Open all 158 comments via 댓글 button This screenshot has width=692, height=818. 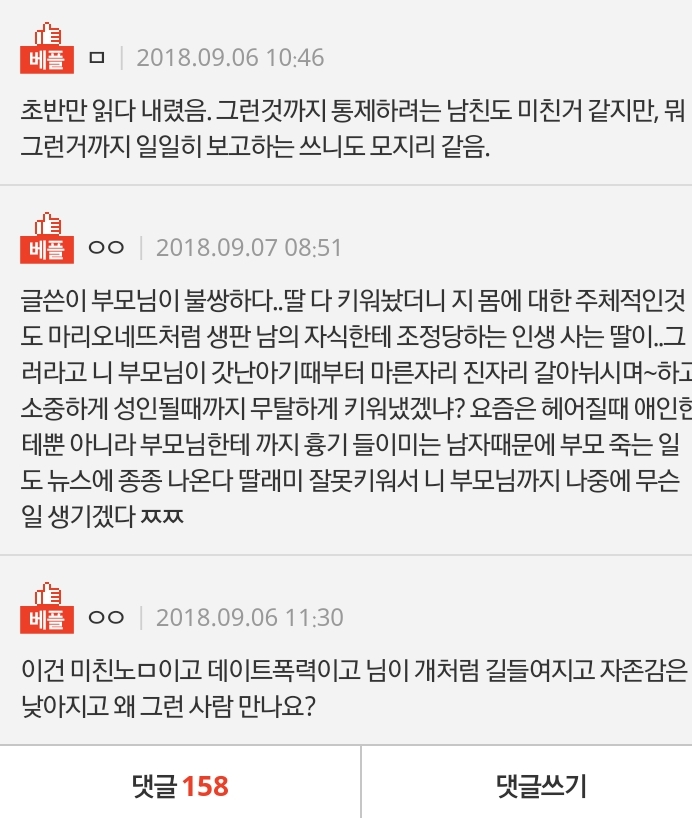[x=180, y=785]
